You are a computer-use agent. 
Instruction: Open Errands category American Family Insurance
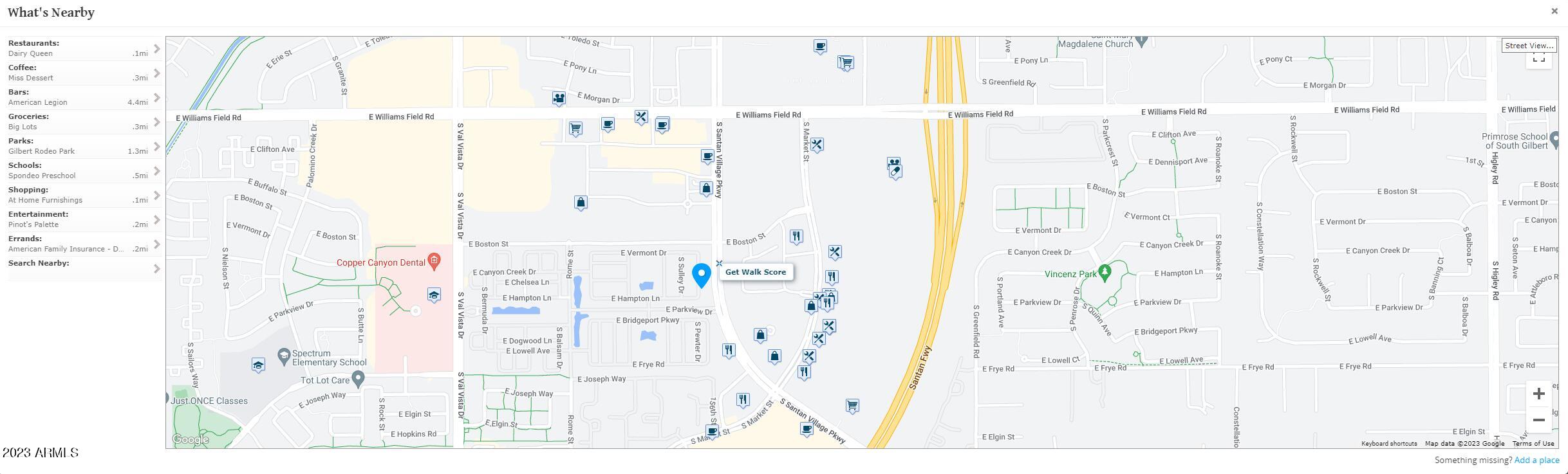coord(84,244)
